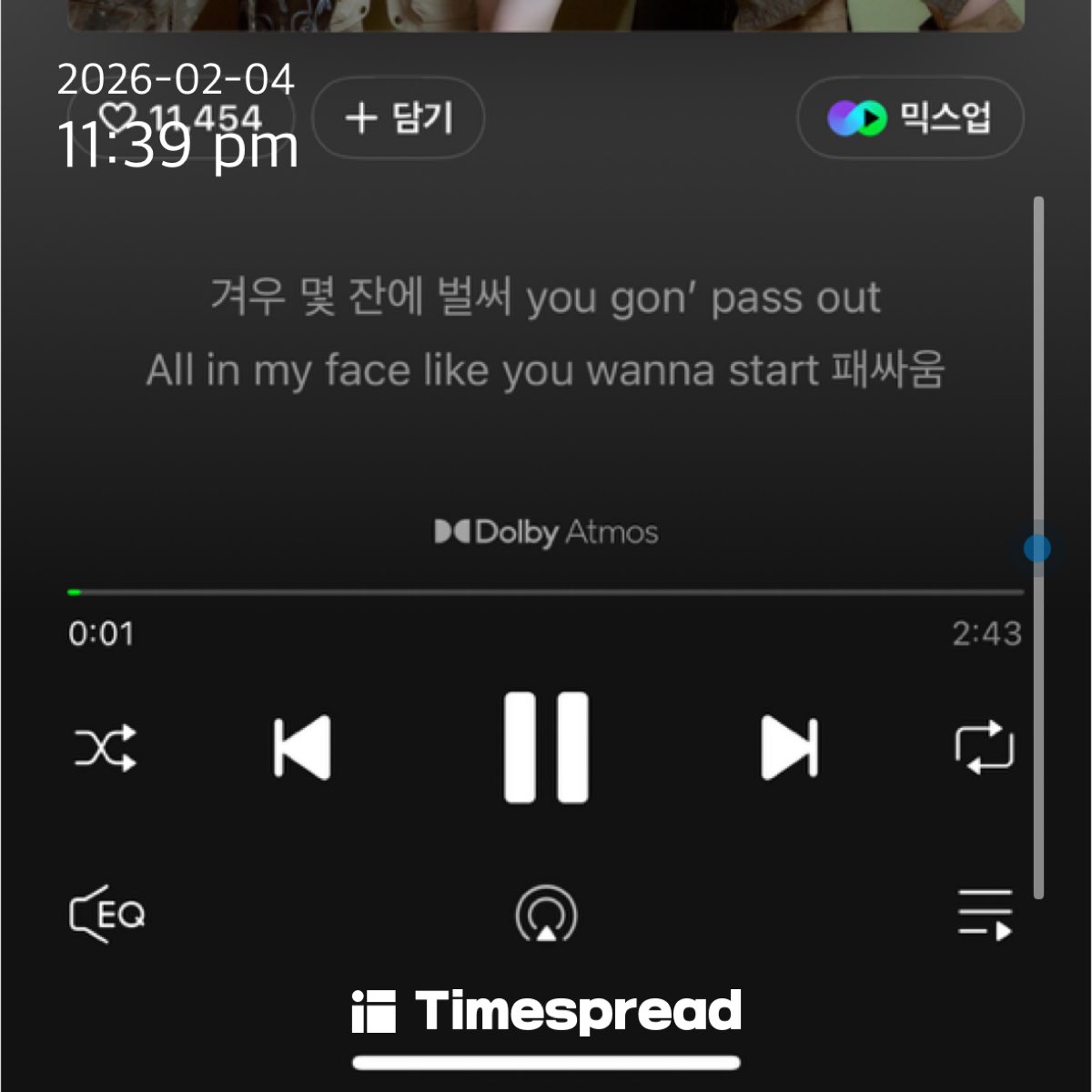
Task: Go back to the previous track
Action: [x=302, y=748]
